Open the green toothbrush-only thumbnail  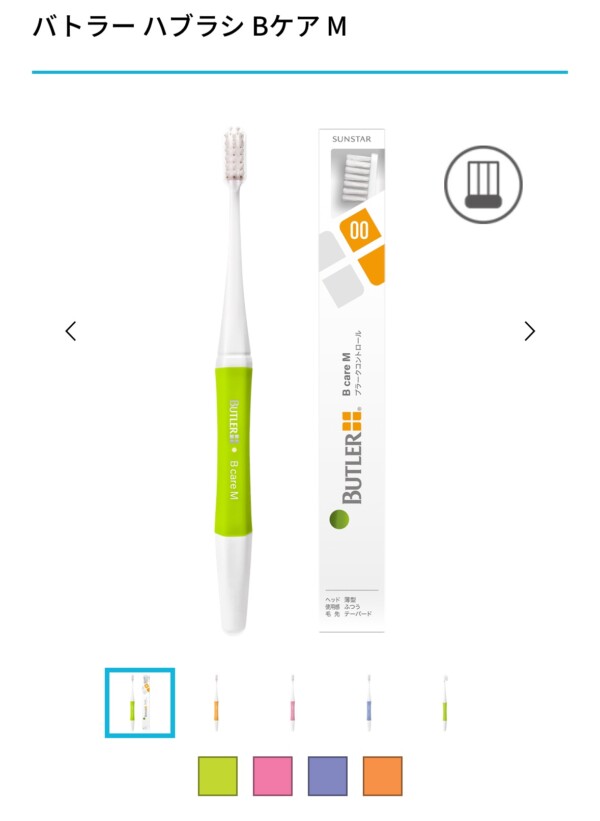coord(446,702)
